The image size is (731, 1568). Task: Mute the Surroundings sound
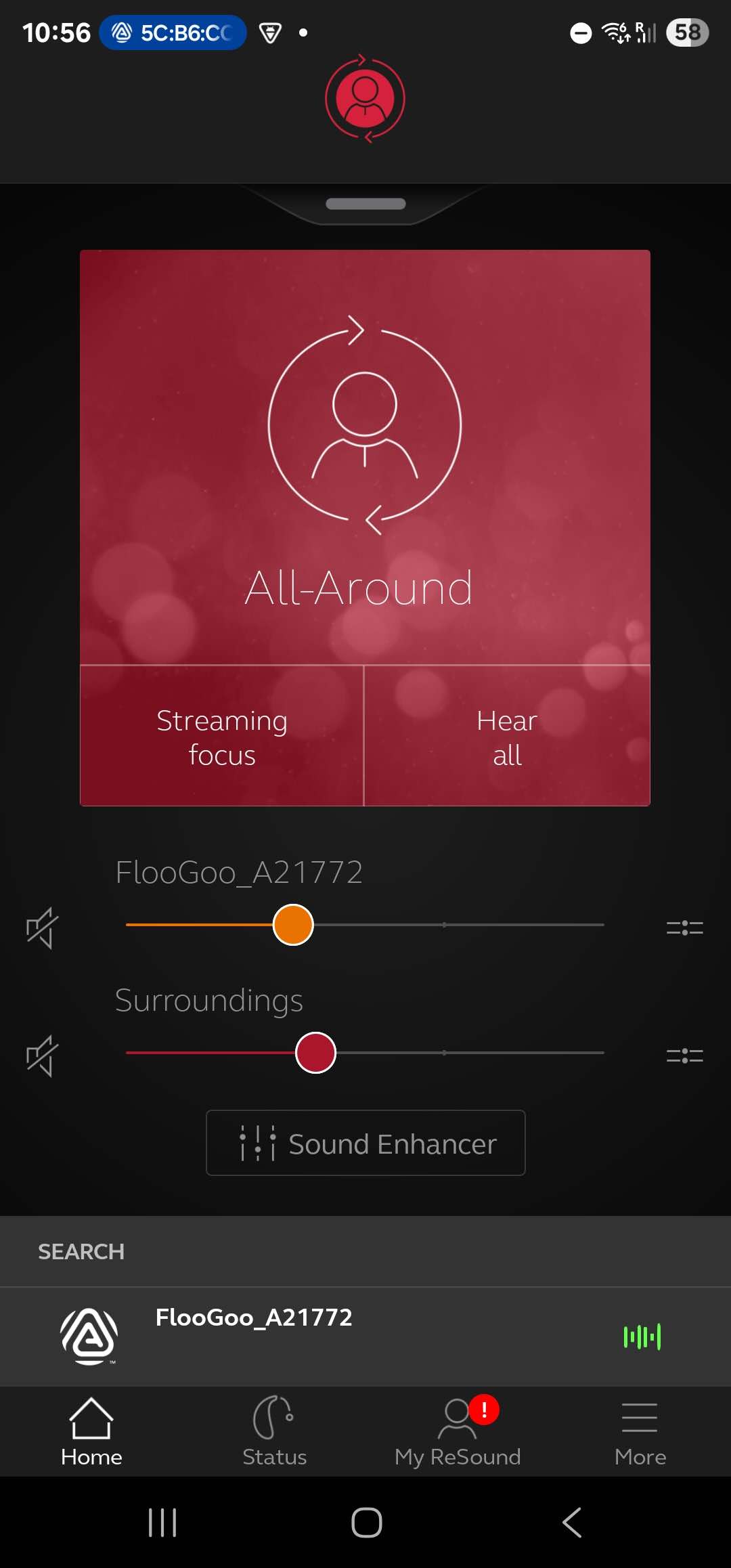click(42, 1055)
